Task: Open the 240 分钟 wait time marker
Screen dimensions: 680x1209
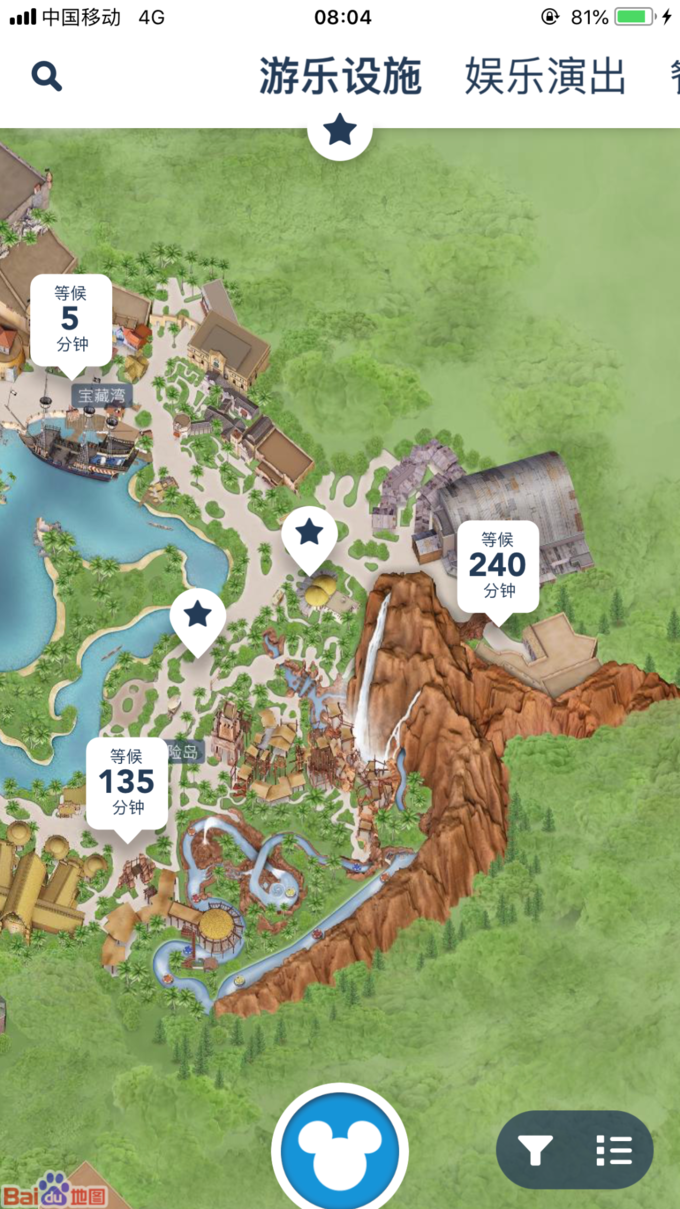Action: [x=497, y=566]
